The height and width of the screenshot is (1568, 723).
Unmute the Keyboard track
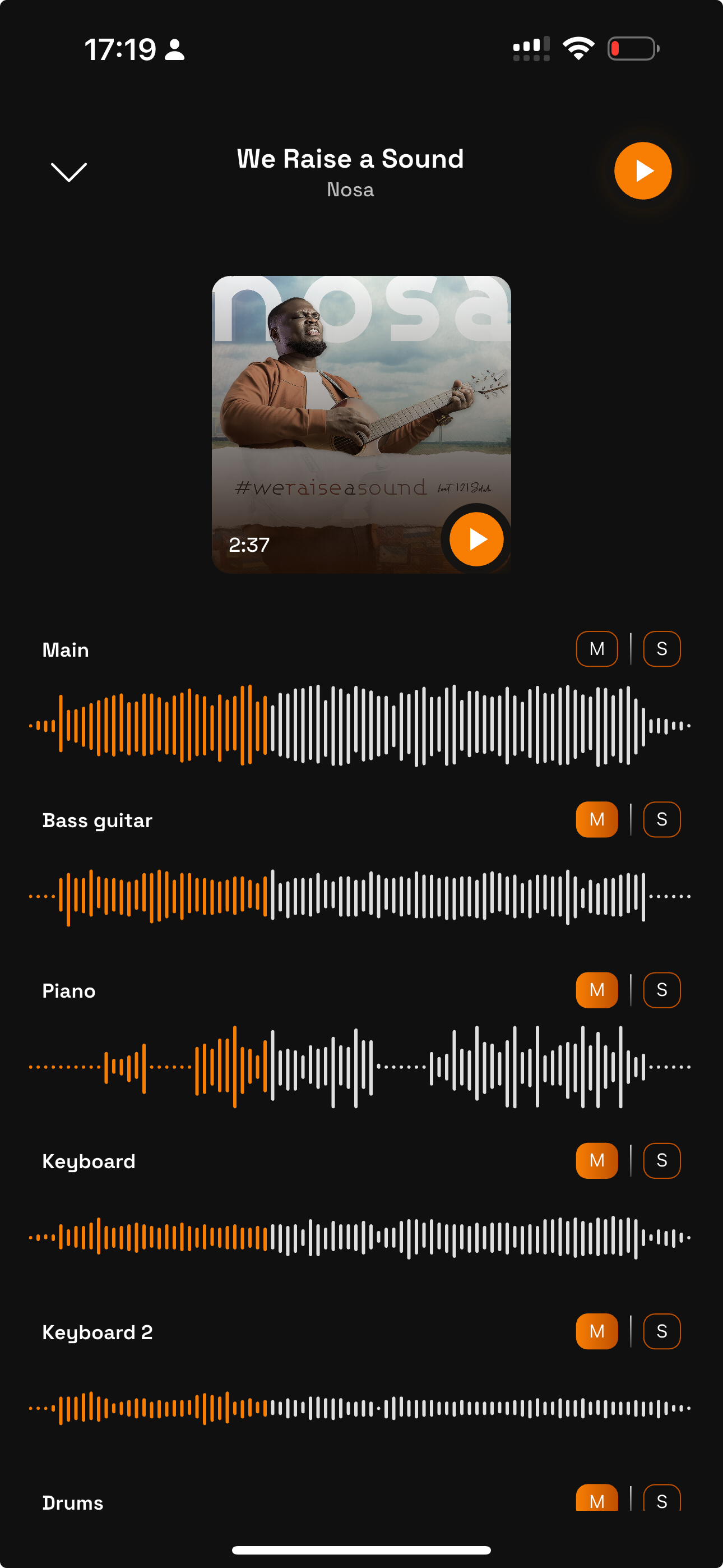pyautogui.click(x=596, y=1160)
